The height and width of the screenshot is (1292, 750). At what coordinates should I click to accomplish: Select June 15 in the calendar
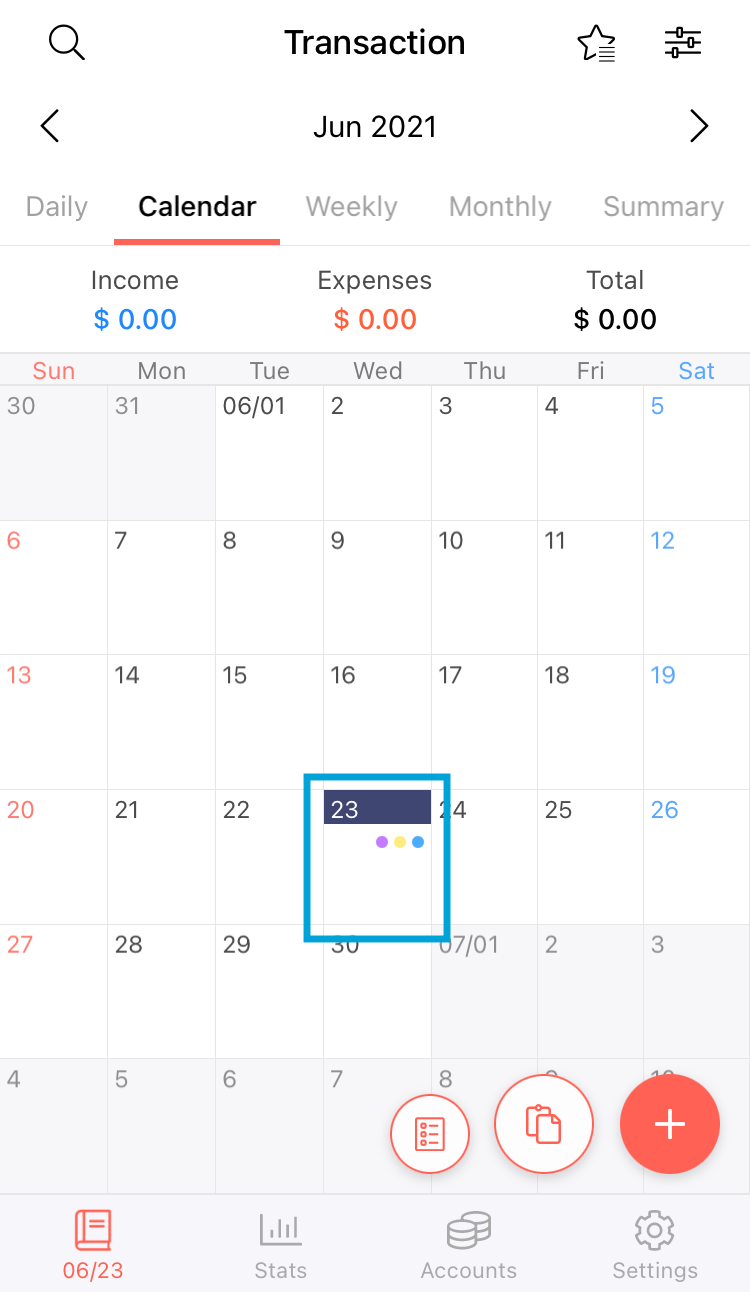click(269, 721)
